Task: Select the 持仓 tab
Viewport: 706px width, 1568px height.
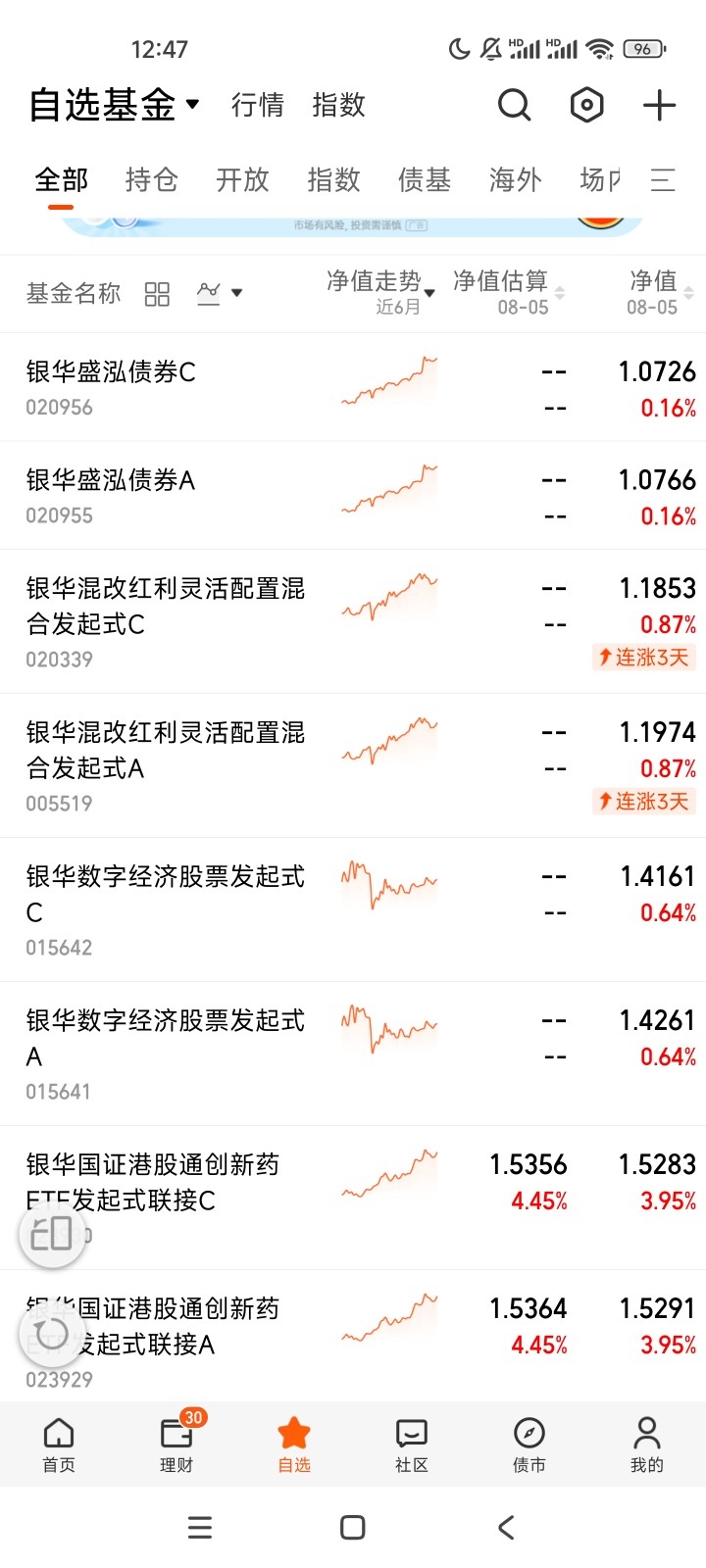Action: point(152,179)
